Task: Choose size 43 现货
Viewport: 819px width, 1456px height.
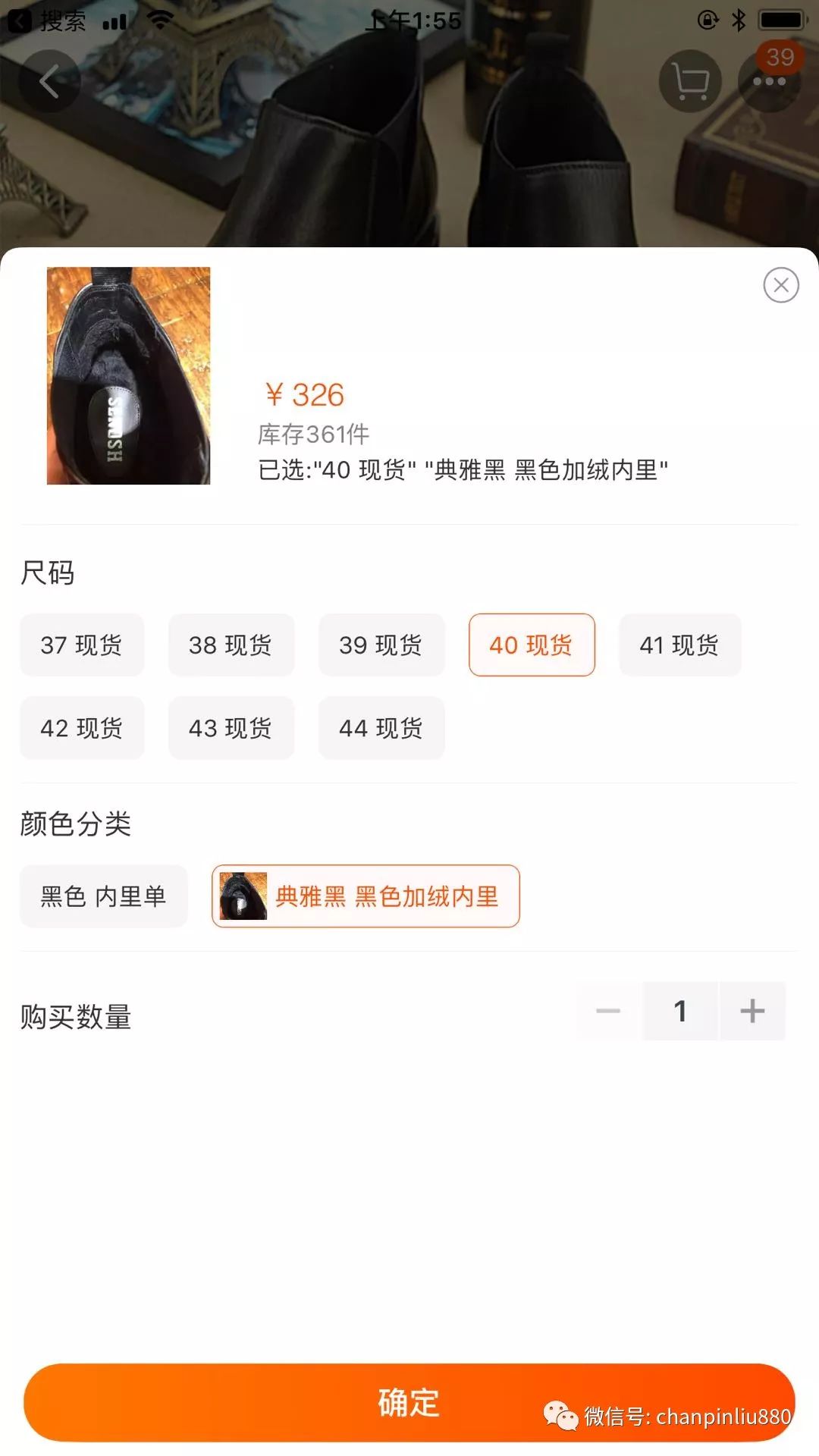Action: tap(231, 728)
